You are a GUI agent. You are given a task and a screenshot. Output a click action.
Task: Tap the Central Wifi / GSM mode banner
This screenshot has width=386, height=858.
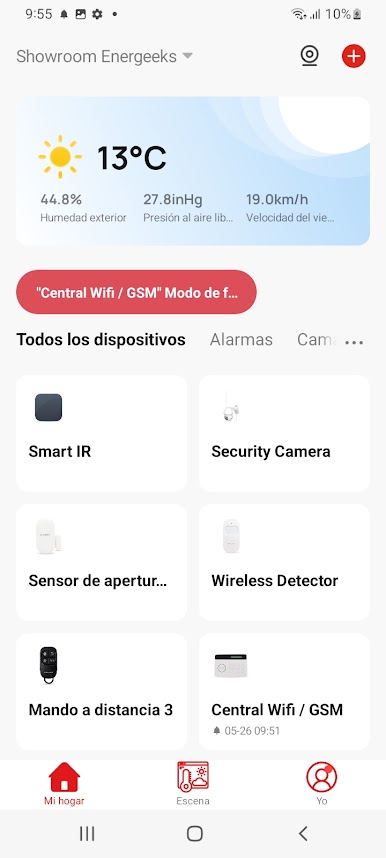pyautogui.click(x=136, y=292)
